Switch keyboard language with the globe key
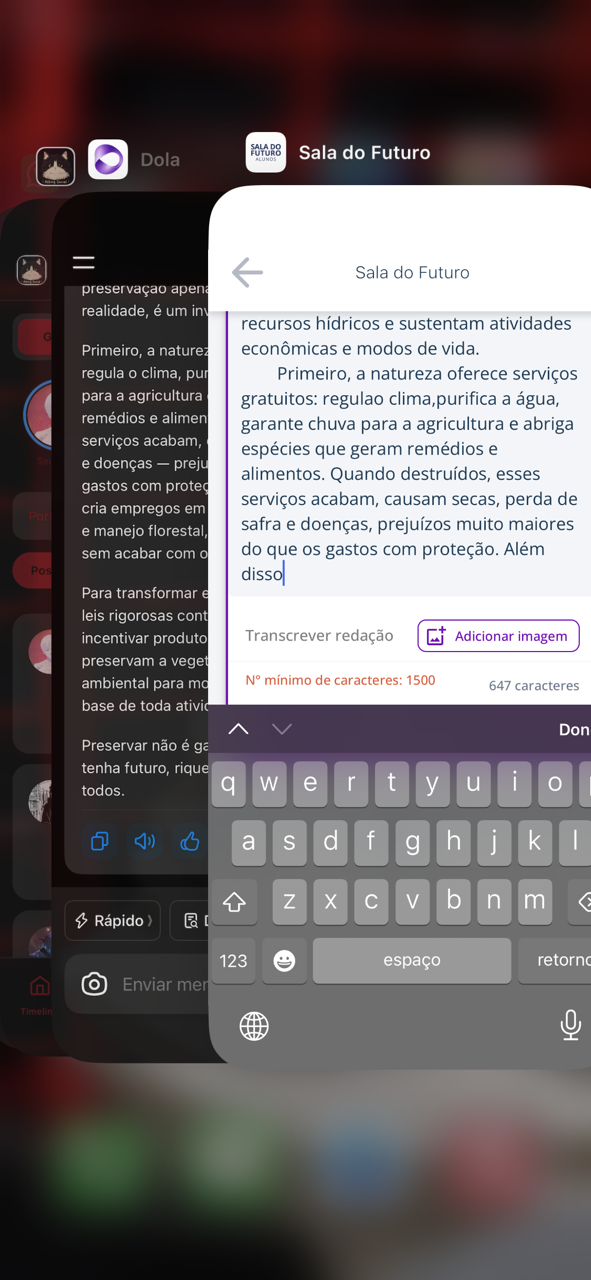This screenshot has width=591, height=1280. coord(254,1026)
